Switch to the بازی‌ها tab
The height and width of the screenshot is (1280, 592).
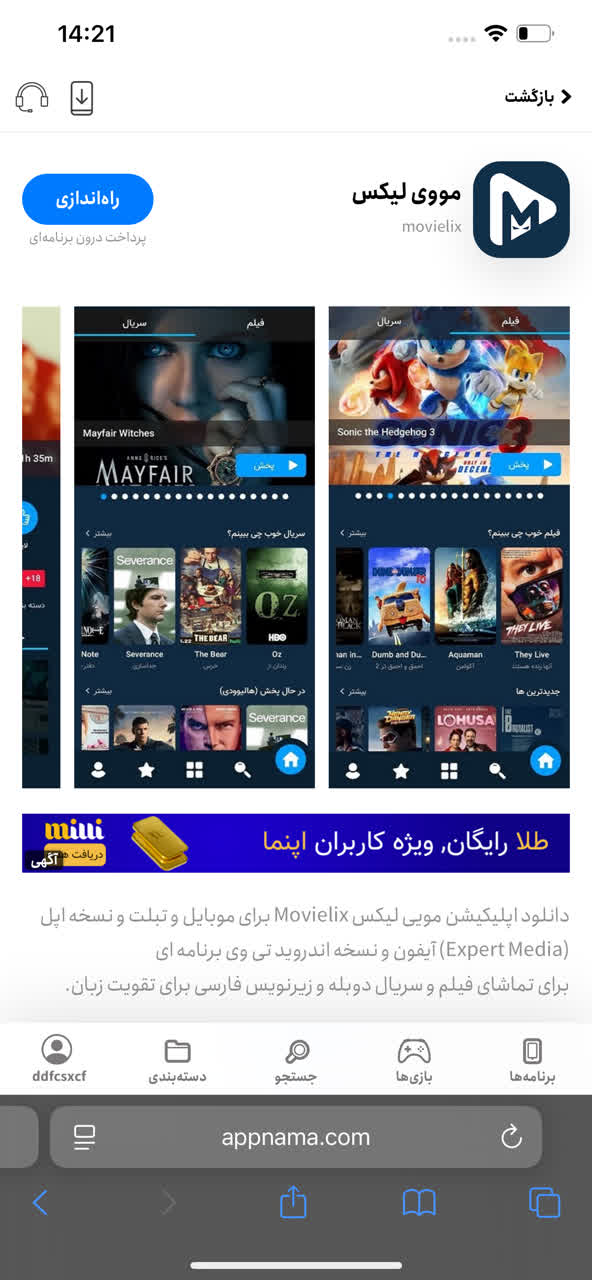click(x=414, y=1061)
